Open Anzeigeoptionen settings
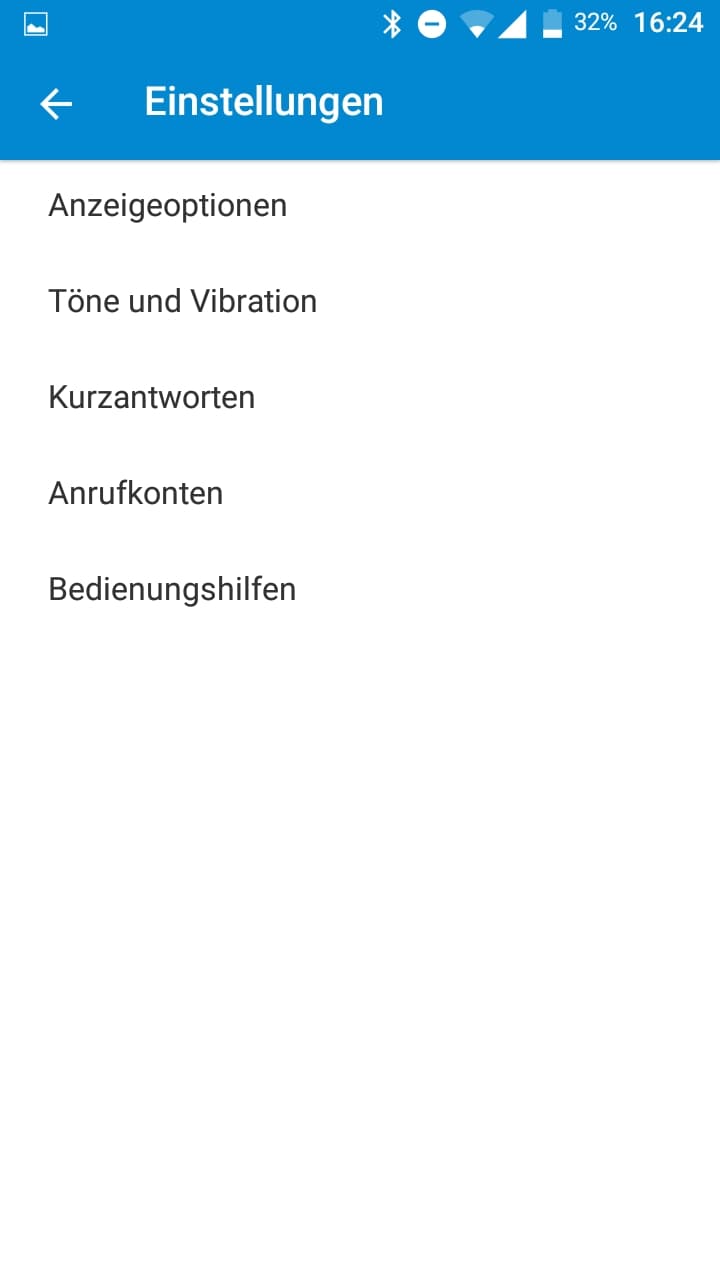 click(360, 206)
